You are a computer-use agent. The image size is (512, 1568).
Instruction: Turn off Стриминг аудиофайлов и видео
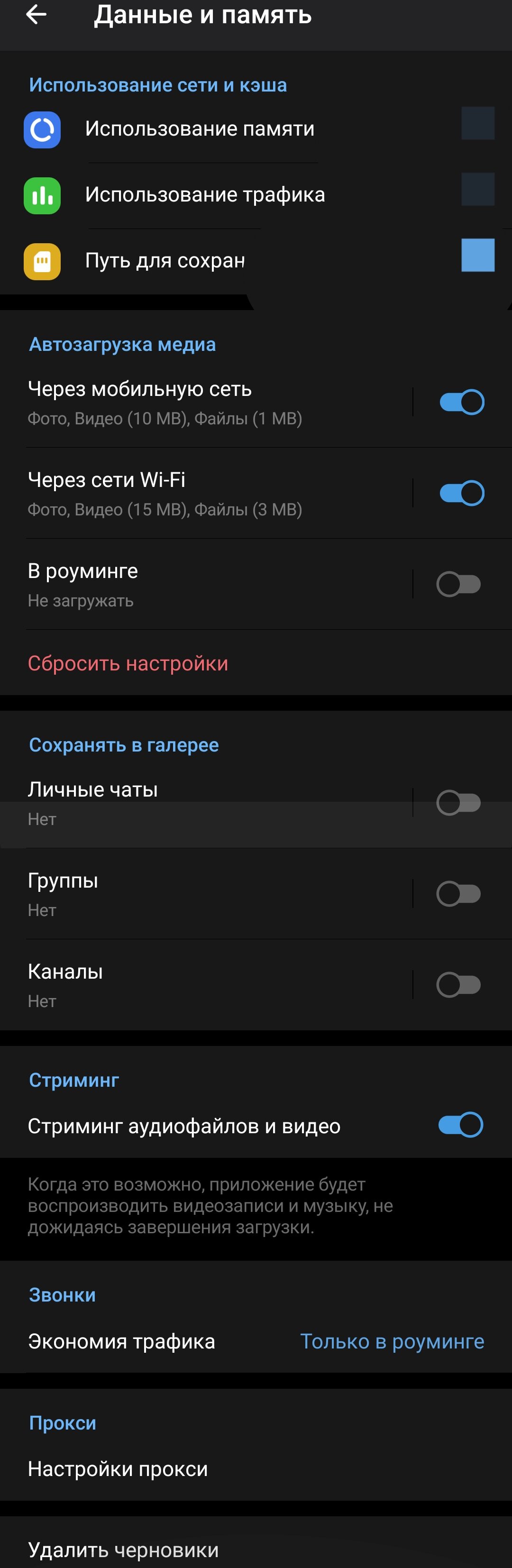pos(460,1125)
